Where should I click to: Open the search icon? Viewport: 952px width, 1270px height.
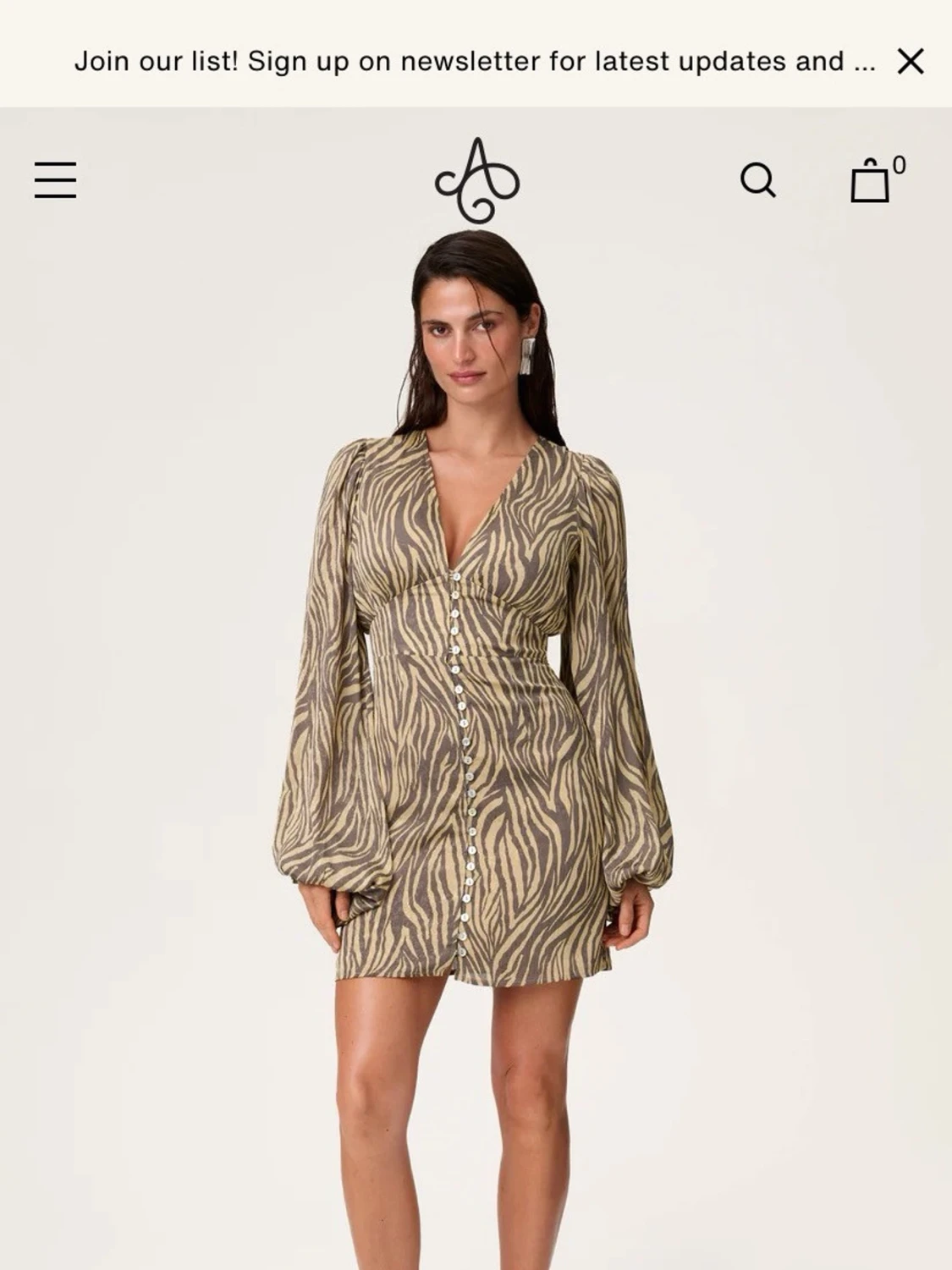(757, 180)
